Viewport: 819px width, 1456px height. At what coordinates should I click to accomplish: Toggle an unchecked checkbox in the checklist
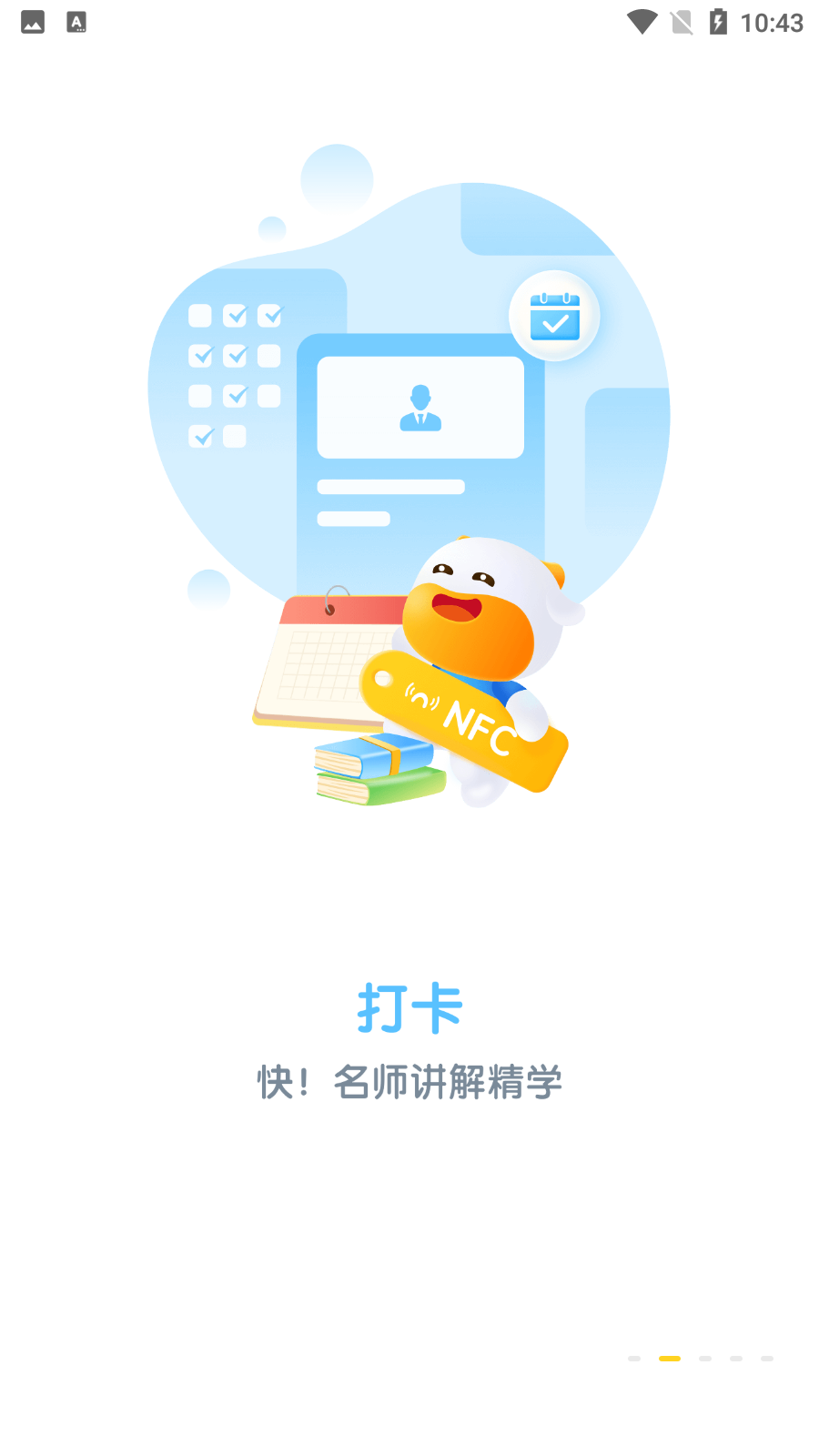[x=200, y=314]
